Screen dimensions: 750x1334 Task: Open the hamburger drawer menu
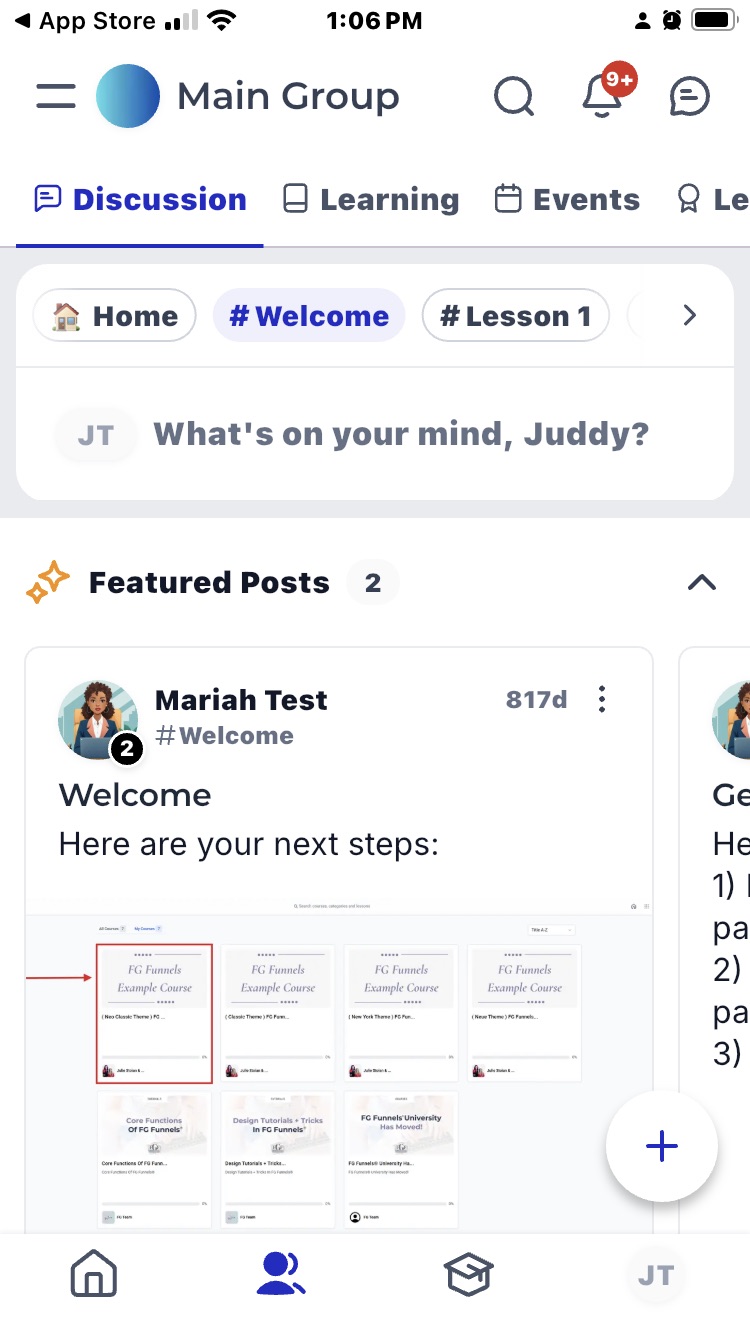pyautogui.click(x=56, y=97)
